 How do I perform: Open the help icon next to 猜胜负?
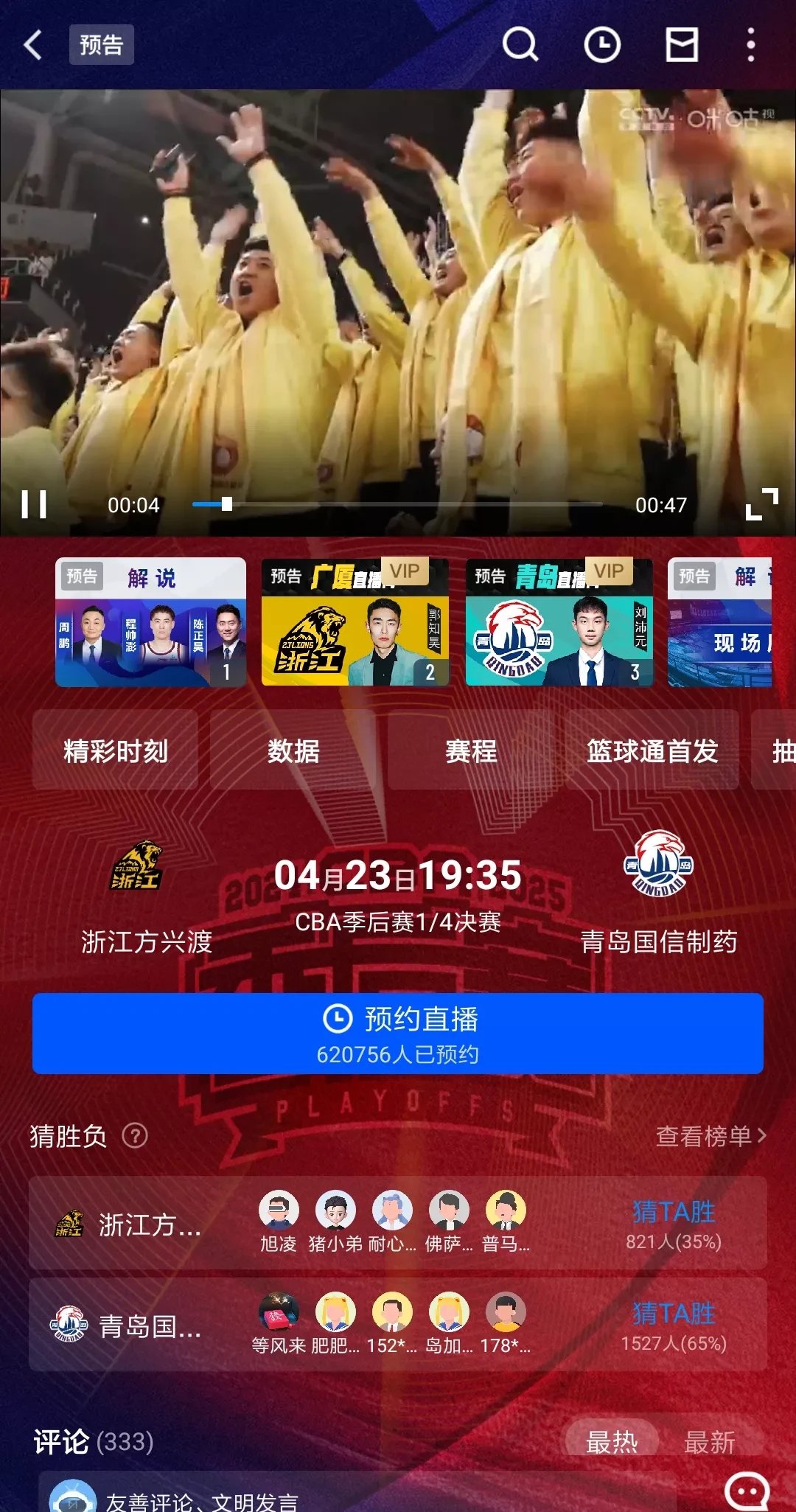point(135,1136)
